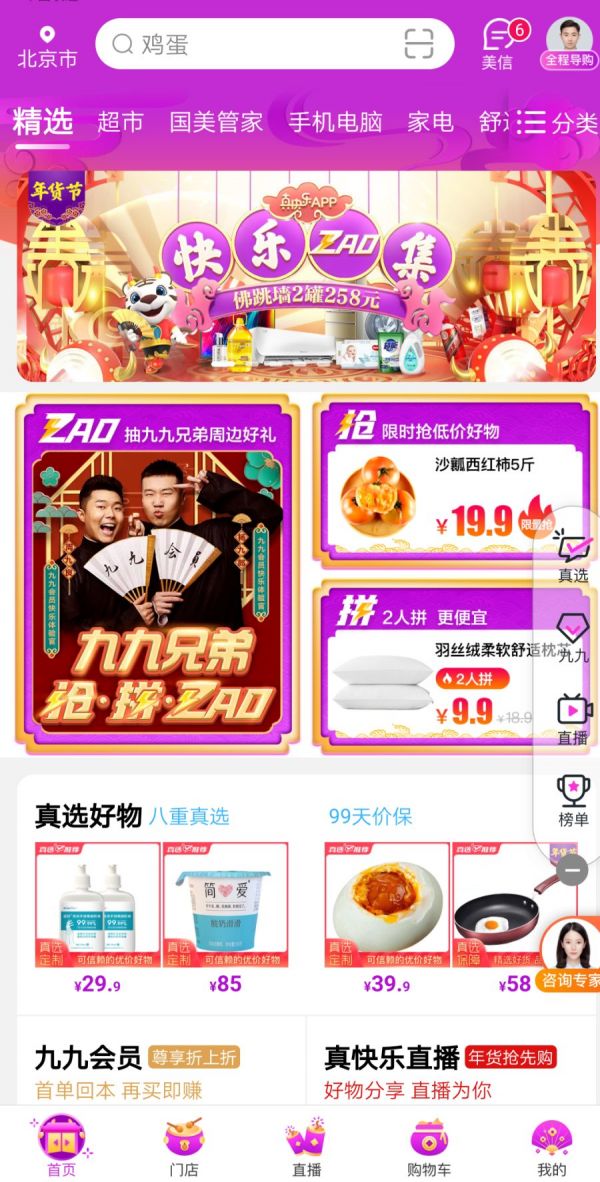
Task: Tap 咨询专家 consultant button
Action: pyautogui.click(x=571, y=953)
